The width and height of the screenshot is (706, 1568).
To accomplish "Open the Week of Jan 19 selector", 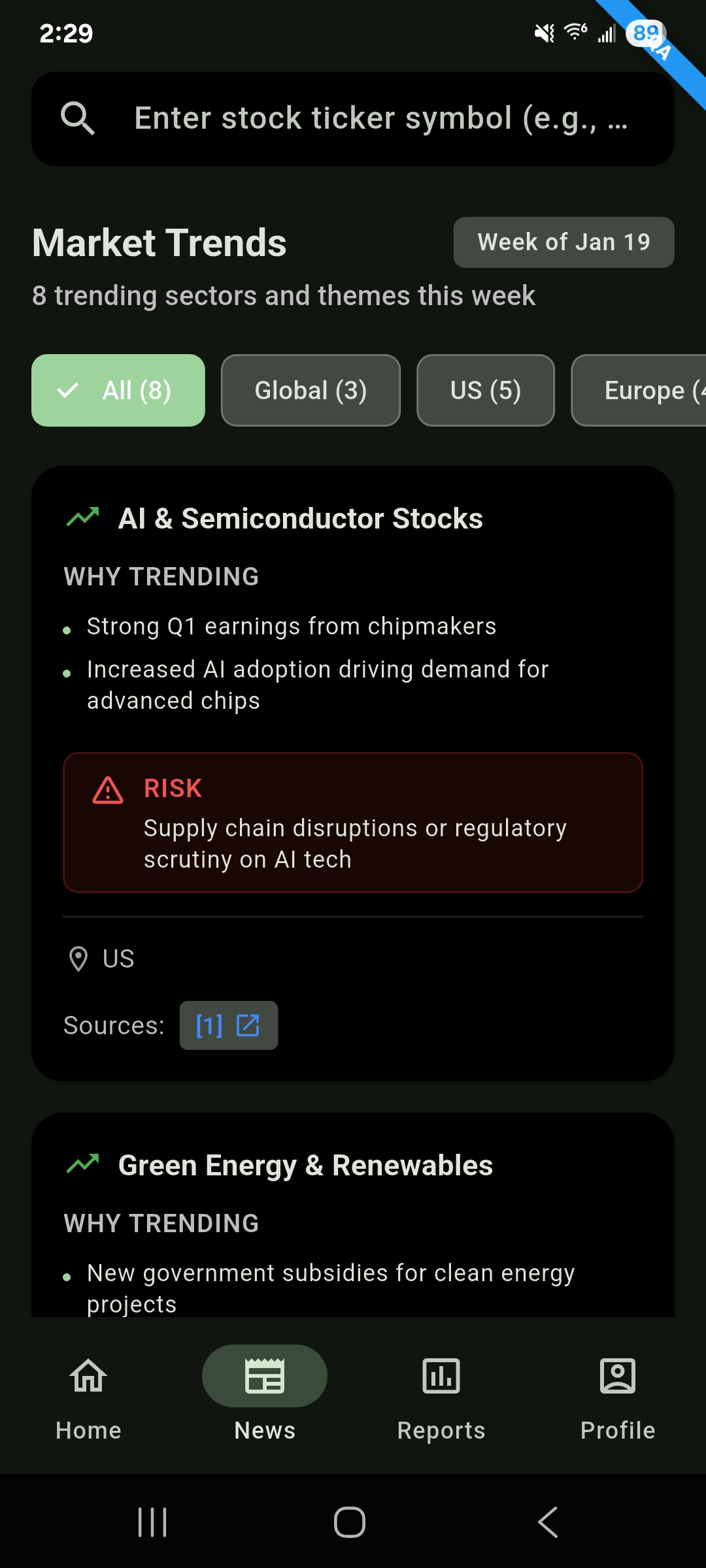I will click(x=563, y=242).
